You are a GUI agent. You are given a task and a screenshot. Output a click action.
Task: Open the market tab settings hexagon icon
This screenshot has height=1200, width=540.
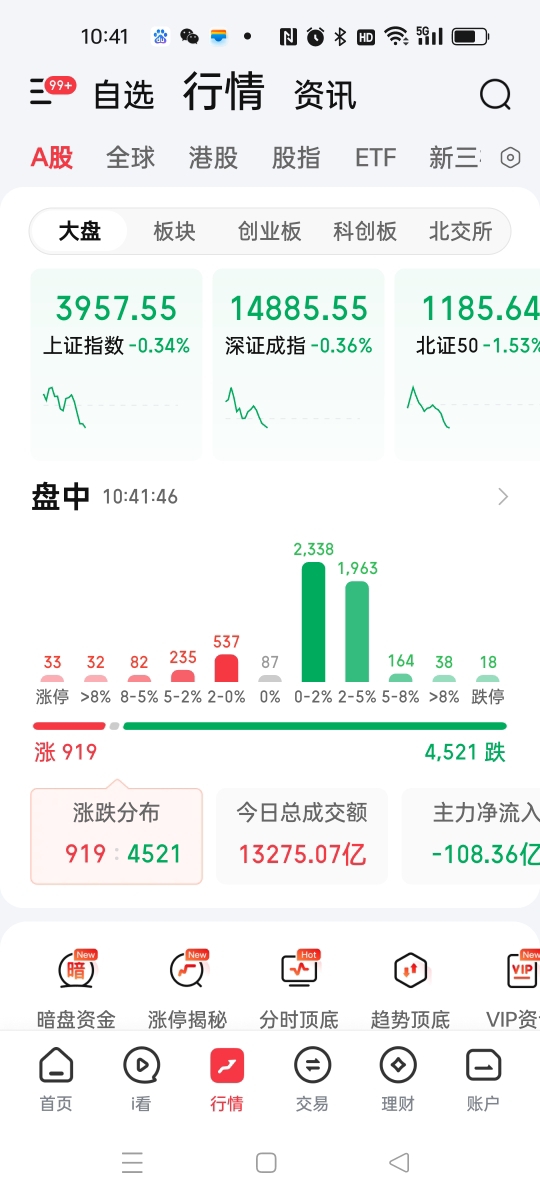[511, 158]
